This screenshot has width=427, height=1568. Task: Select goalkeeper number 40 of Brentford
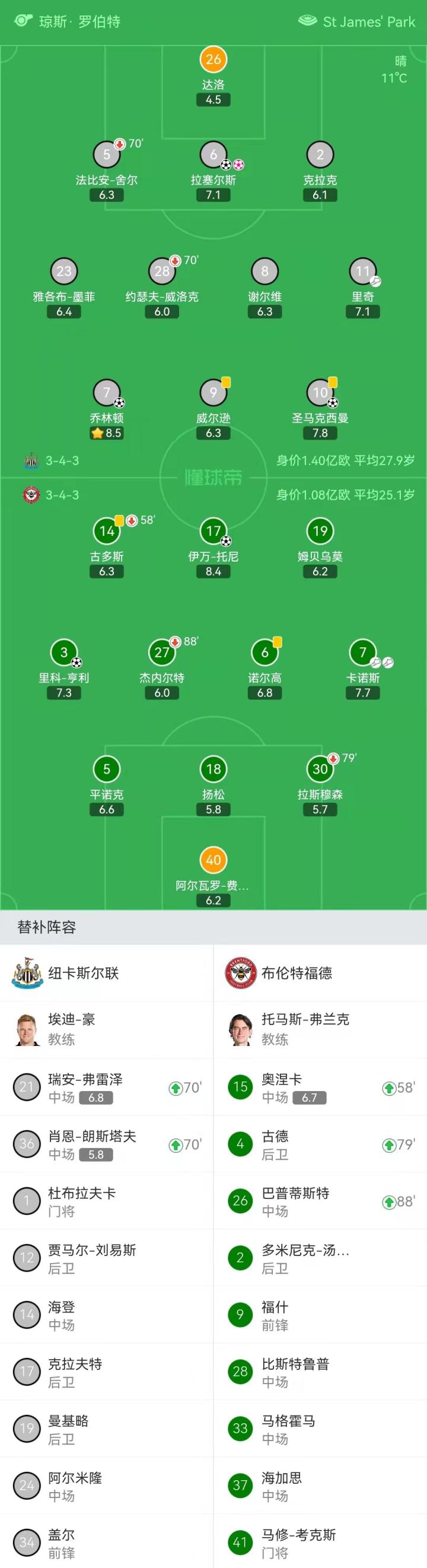213,860
